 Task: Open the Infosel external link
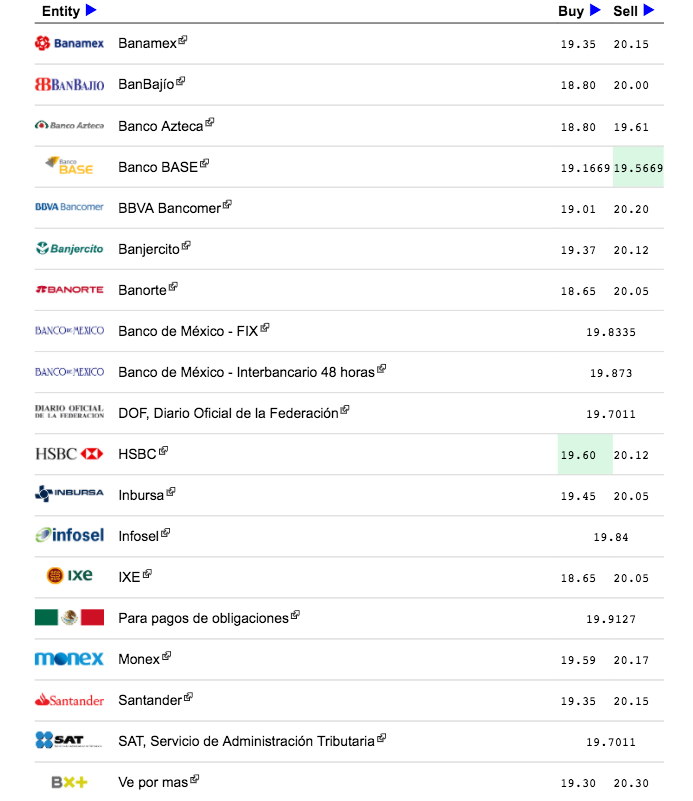[x=139, y=536]
